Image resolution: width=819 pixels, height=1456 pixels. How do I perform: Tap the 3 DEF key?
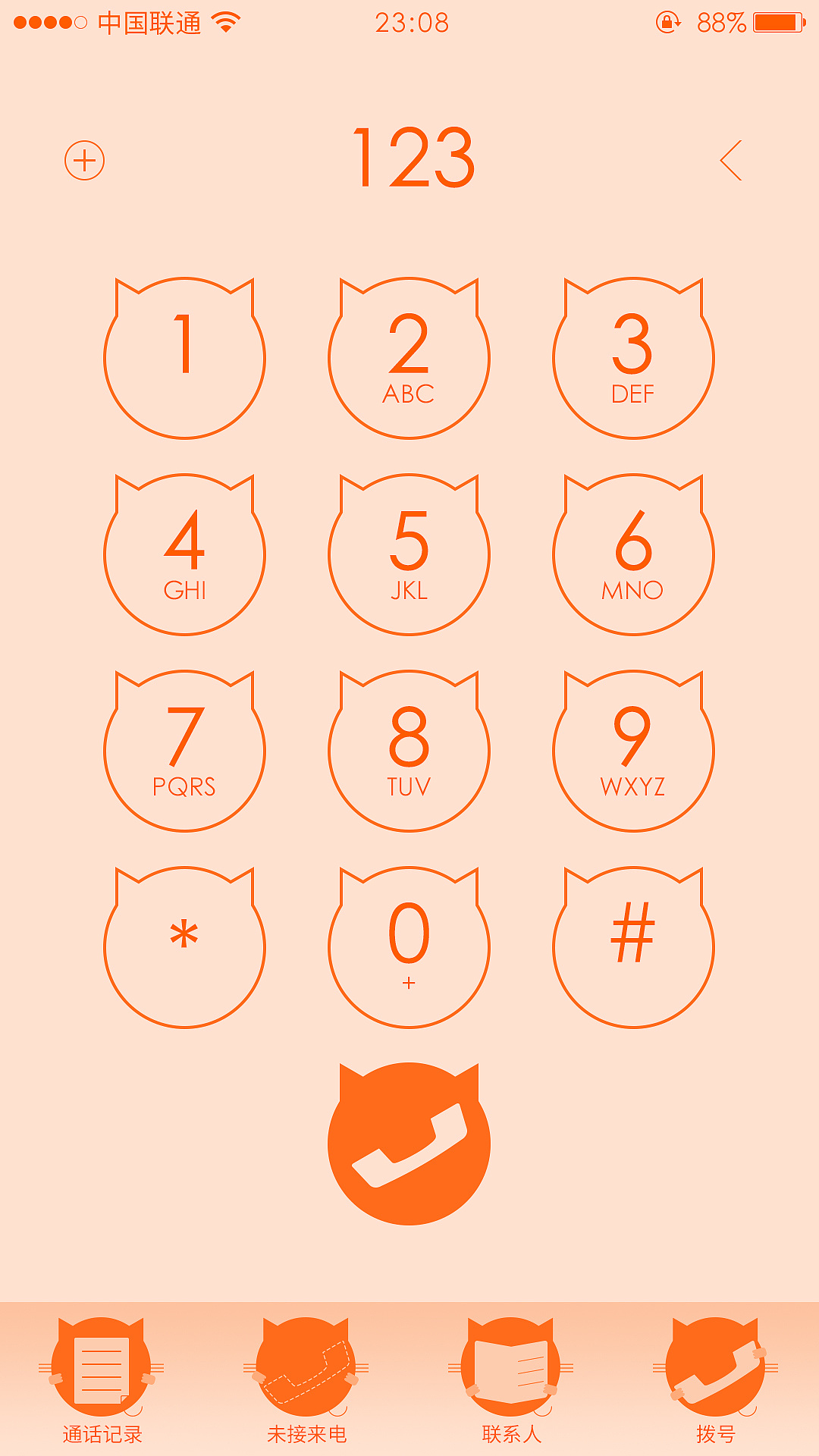[633, 358]
